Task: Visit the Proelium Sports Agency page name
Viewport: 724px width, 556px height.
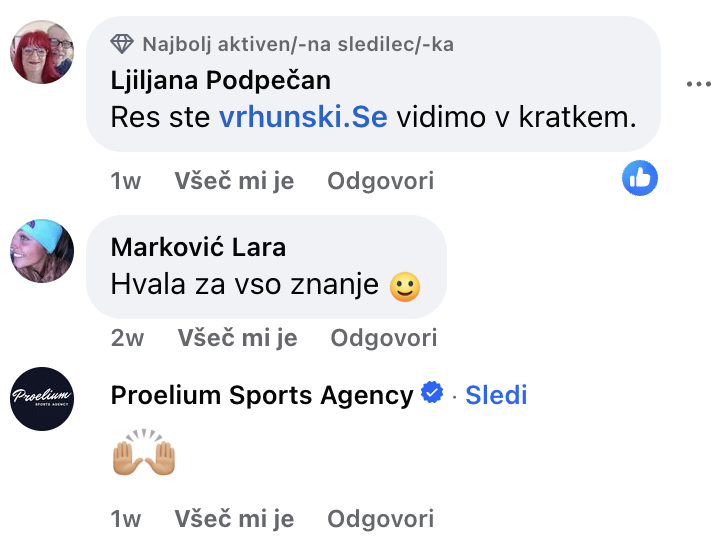Action: (261, 395)
